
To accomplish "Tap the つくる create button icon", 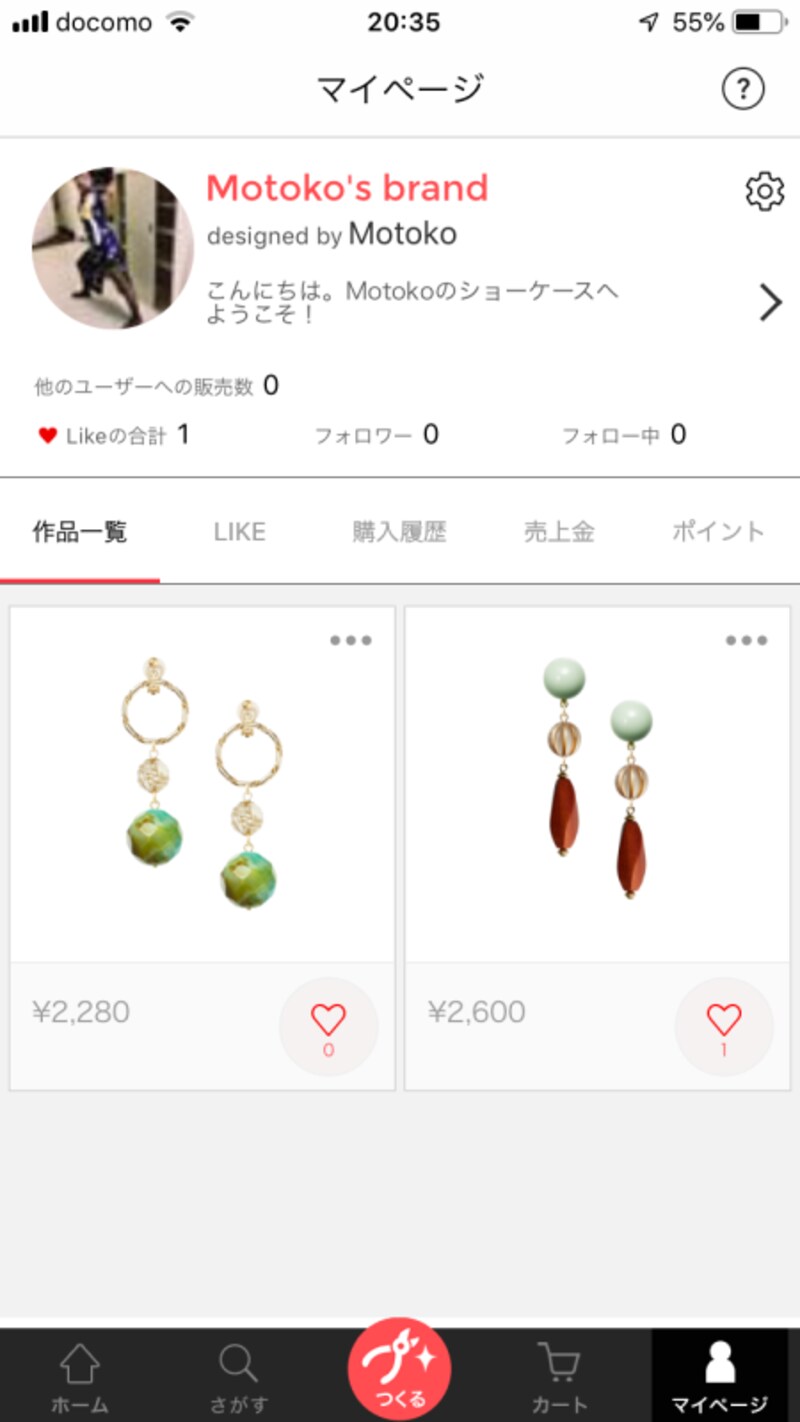I will (x=399, y=1365).
